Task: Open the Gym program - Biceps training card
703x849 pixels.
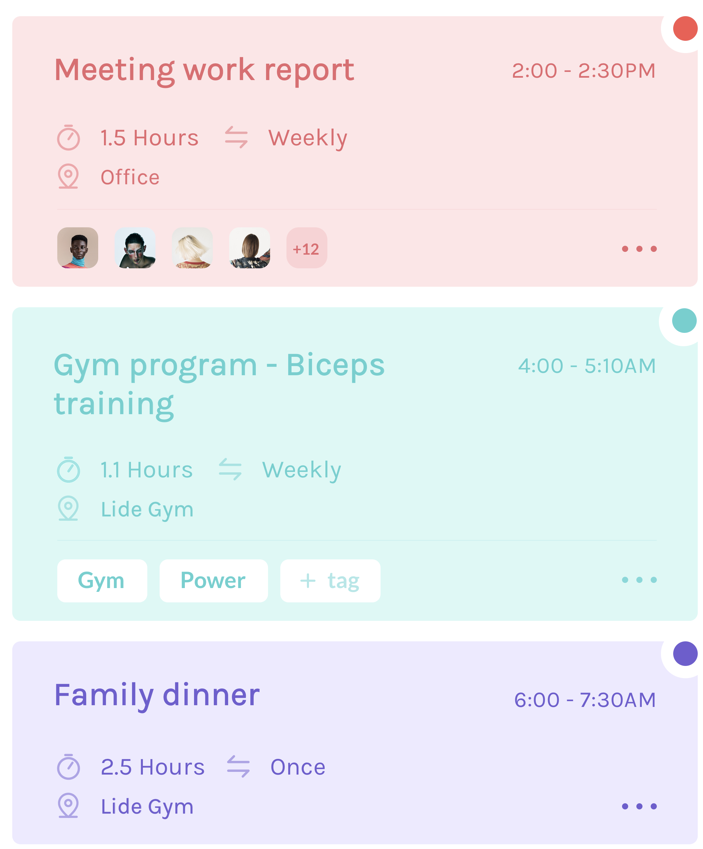Action: click(218, 383)
